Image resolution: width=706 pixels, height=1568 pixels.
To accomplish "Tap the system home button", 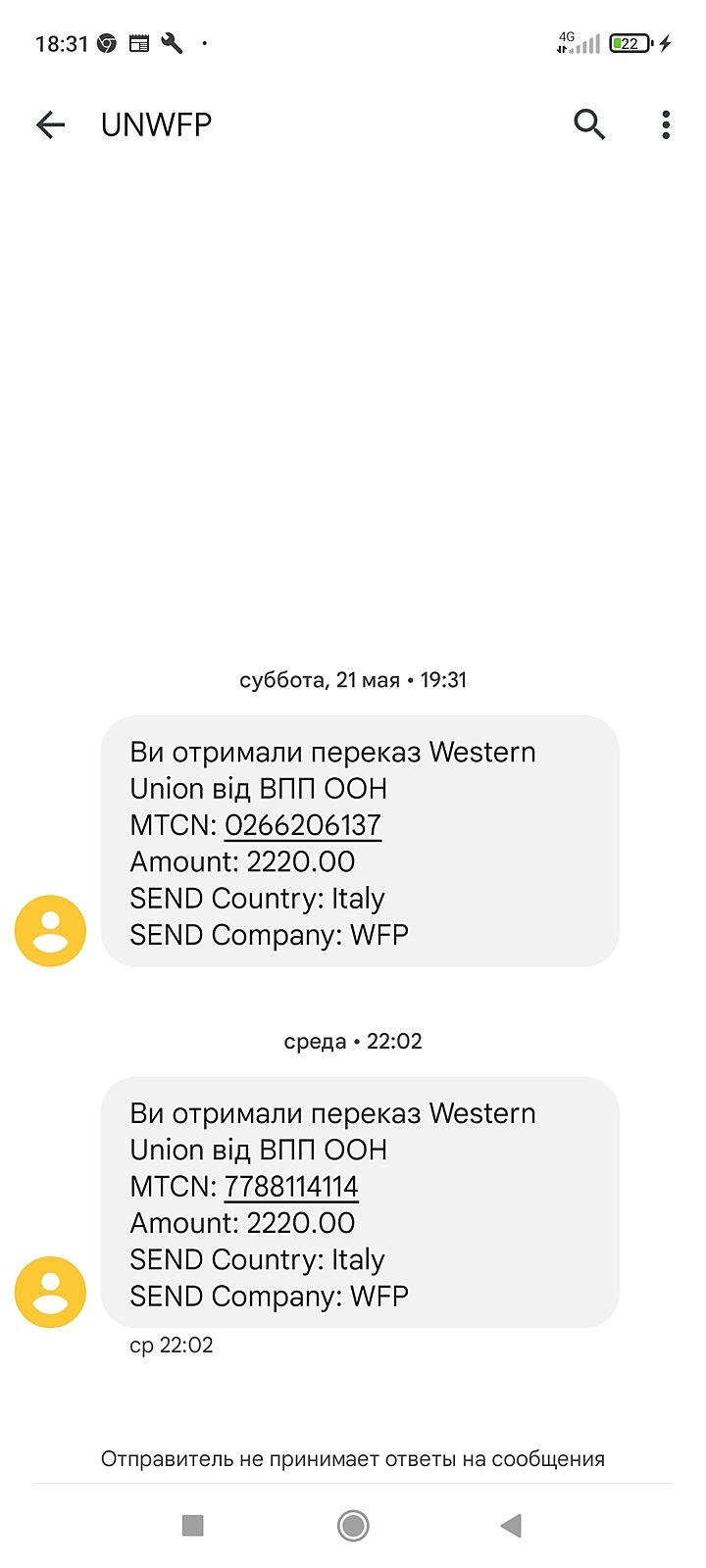I will (x=353, y=1525).
